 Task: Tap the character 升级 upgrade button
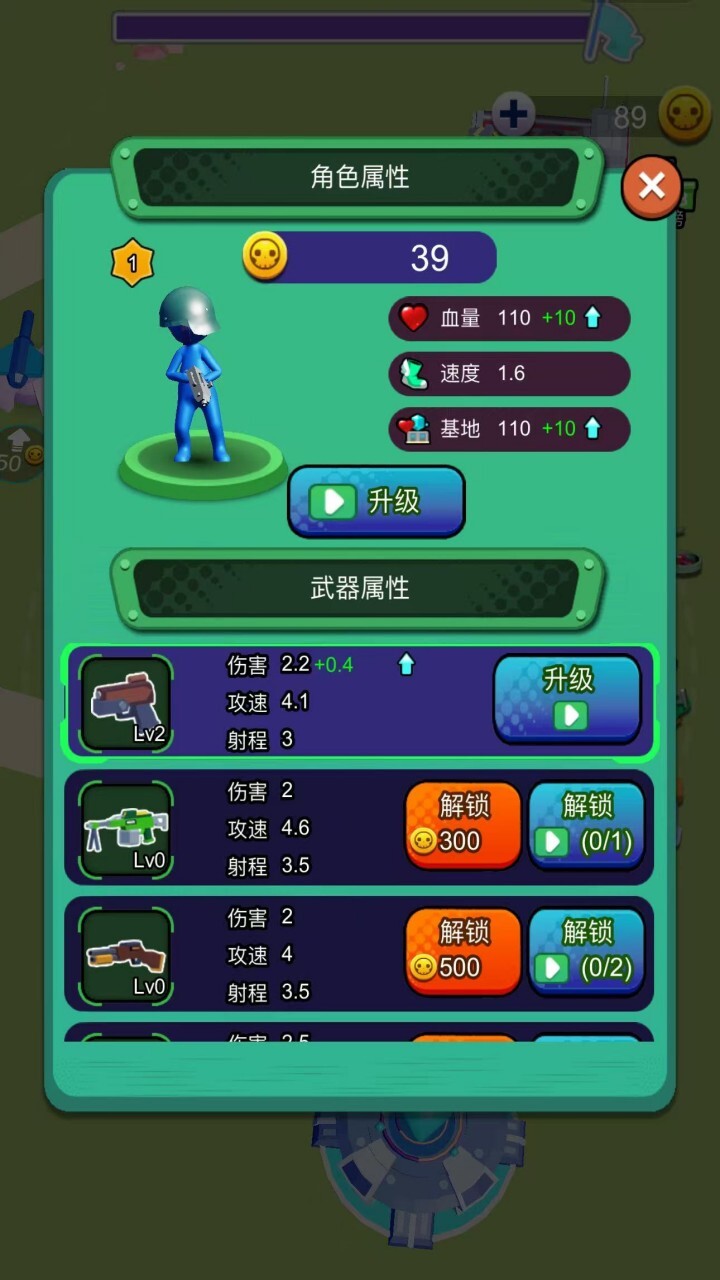pyautogui.click(x=376, y=501)
